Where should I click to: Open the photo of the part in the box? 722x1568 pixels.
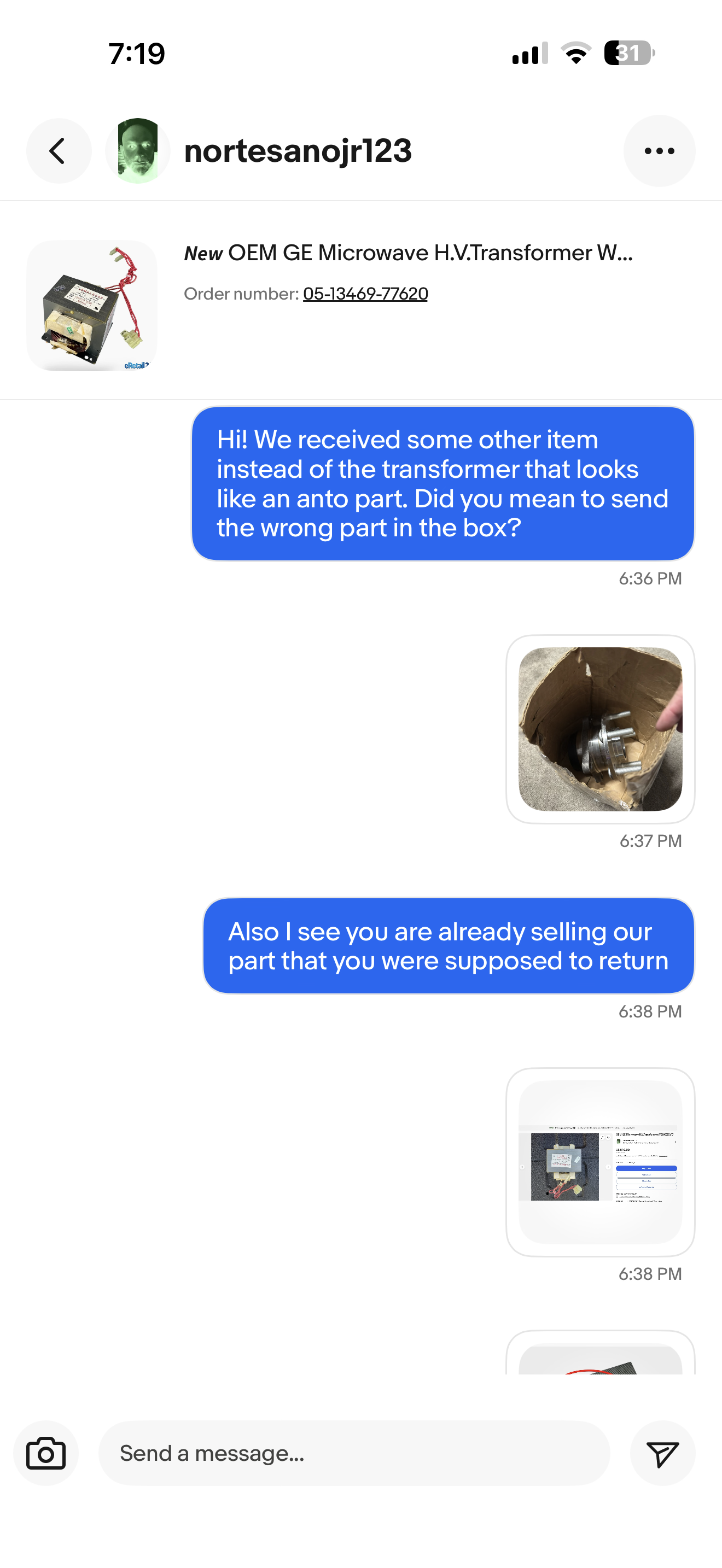click(x=599, y=729)
